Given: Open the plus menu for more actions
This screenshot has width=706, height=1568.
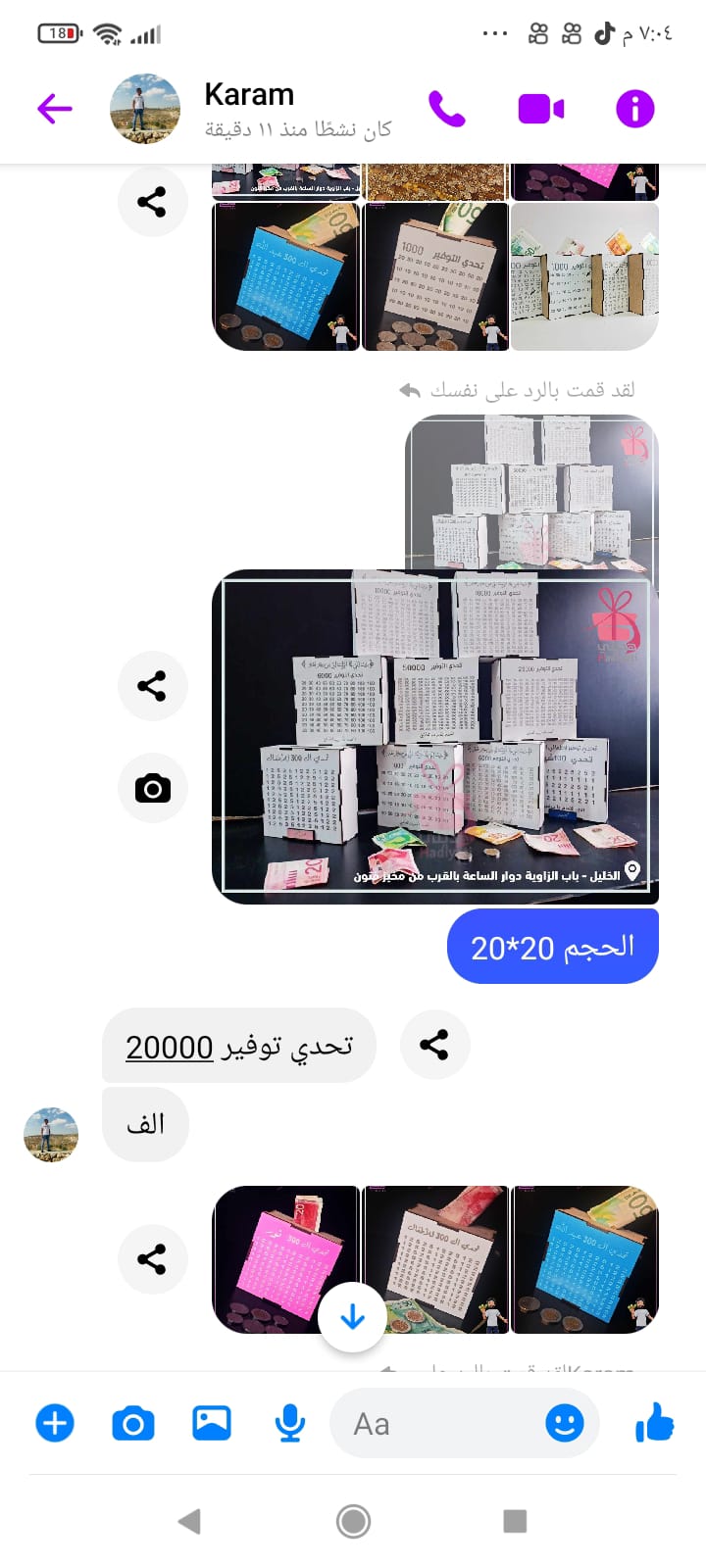Looking at the screenshot, I should point(55,1423).
